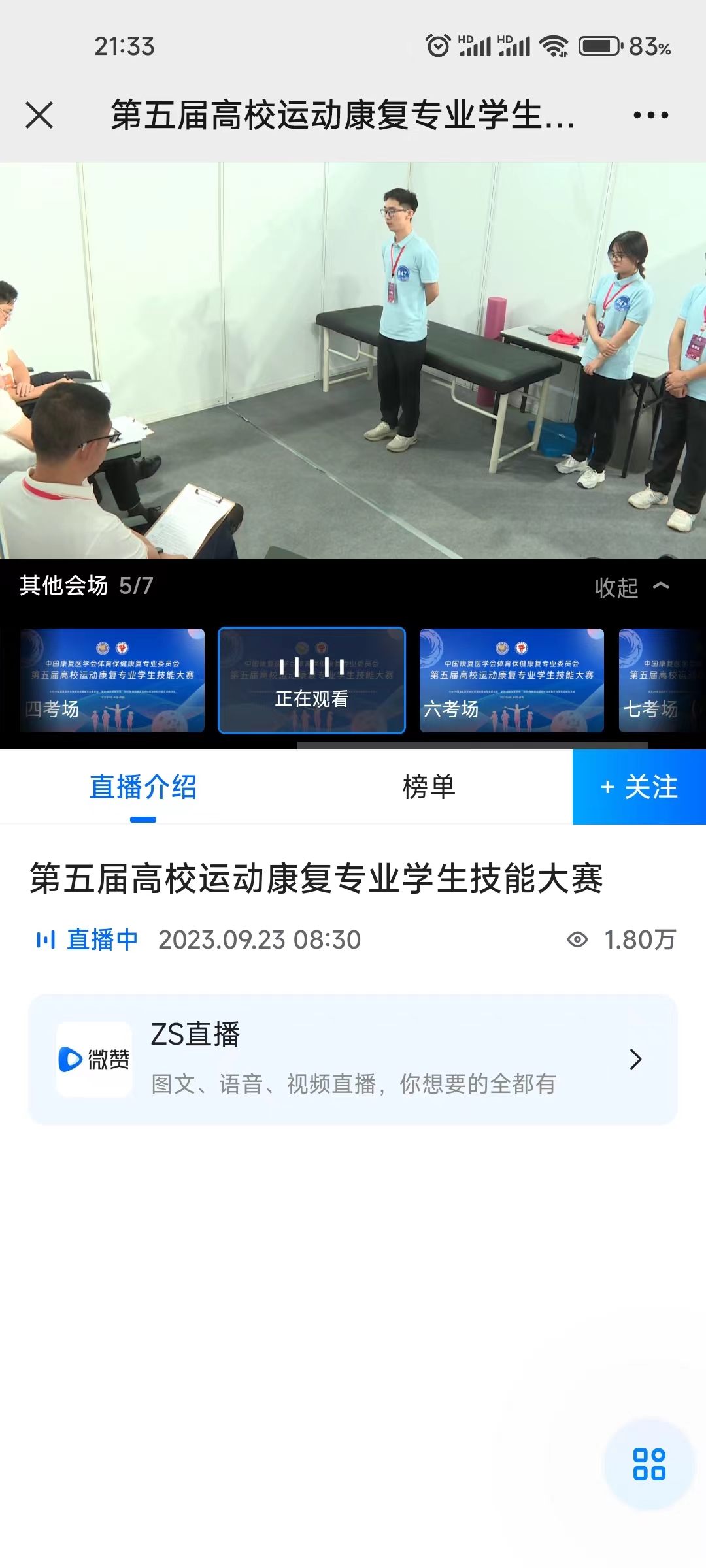Collapse the 其他会场 venue list

(631, 587)
